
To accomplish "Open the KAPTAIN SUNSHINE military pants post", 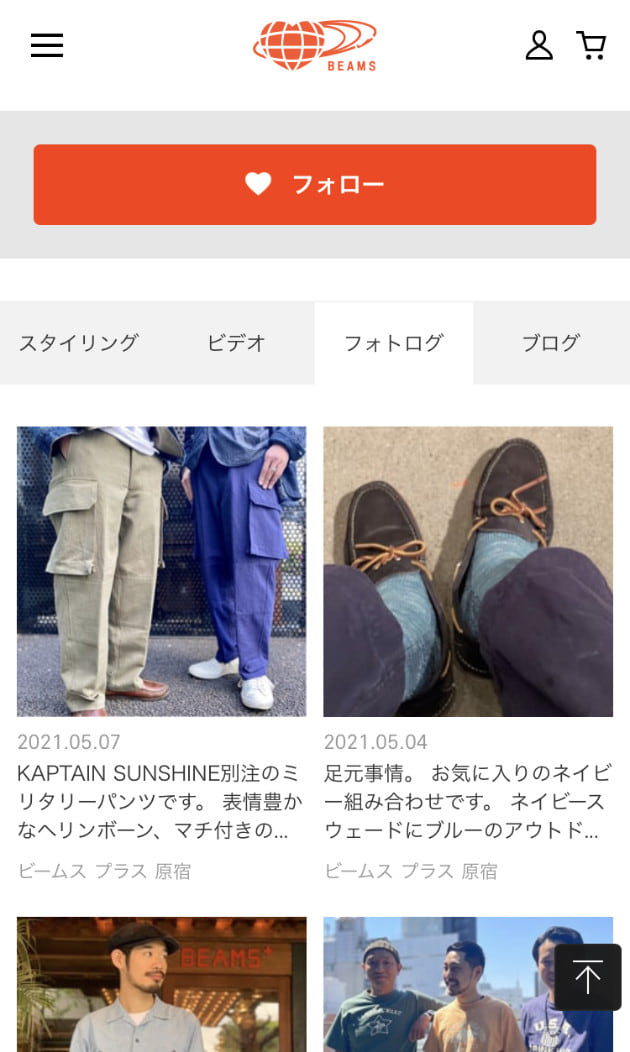I will [x=161, y=571].
